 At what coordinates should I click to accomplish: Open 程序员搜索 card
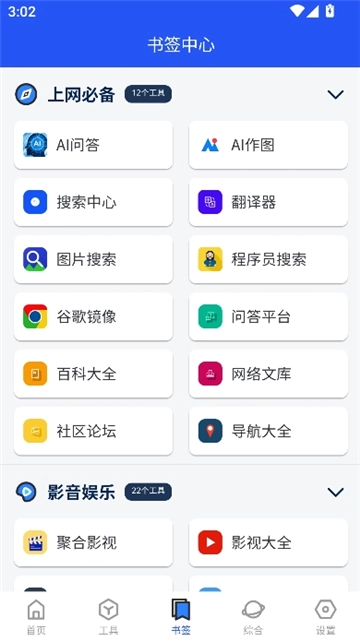pyautogui.click(x=268, y=259)
